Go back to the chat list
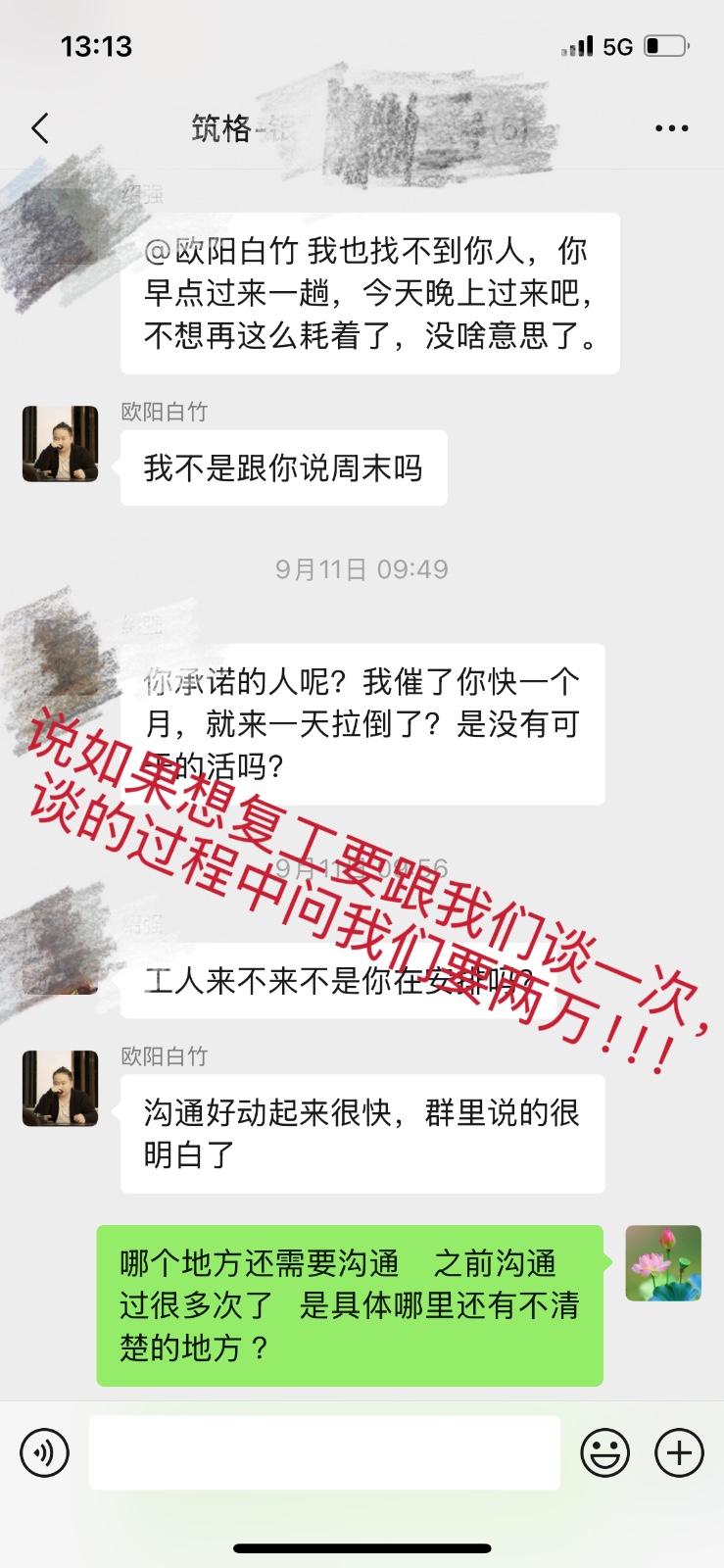Screen dimensions: 724x1568 click(40, 128)
